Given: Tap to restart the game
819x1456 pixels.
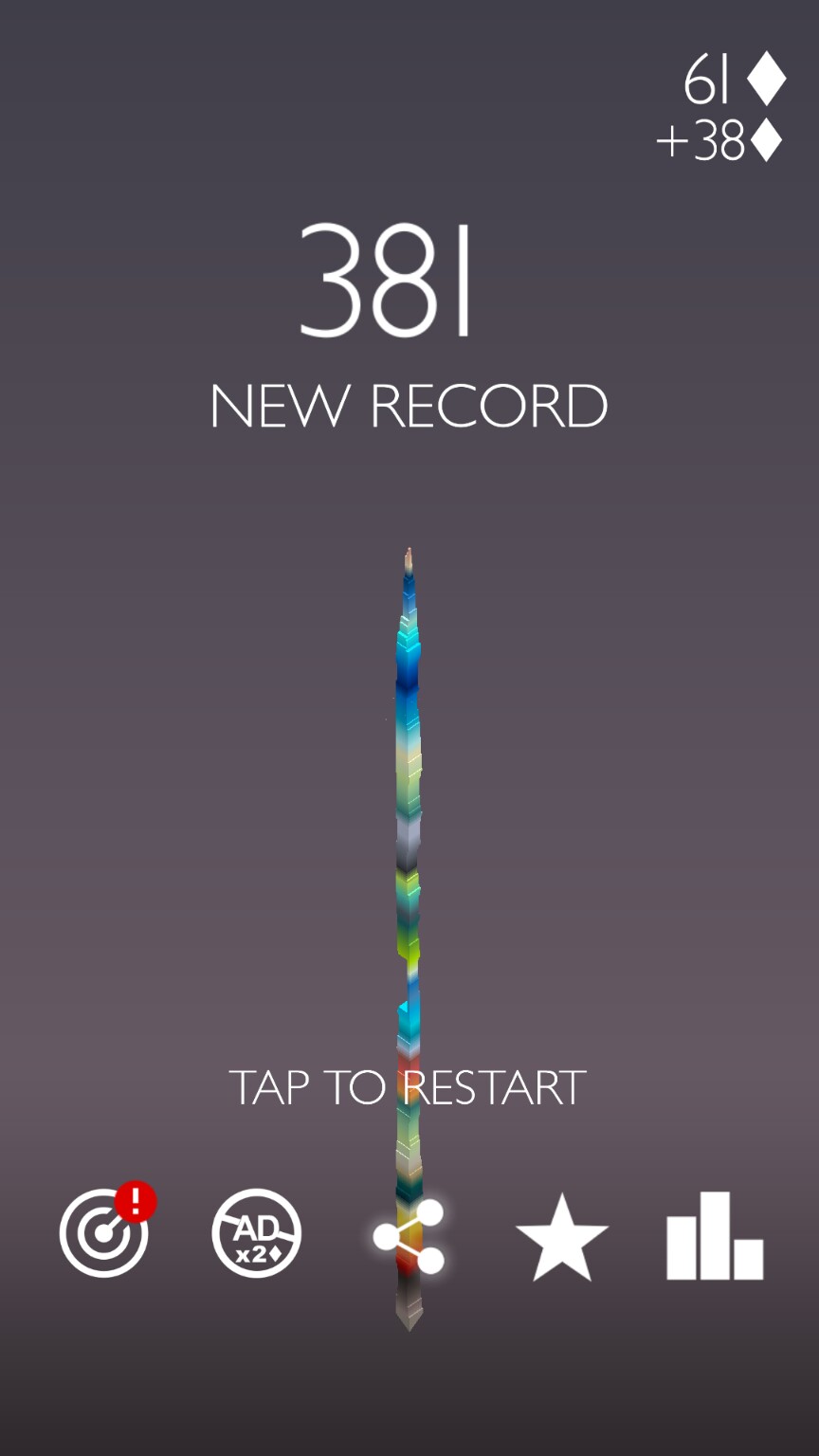Looking at the screenshot, I should tap(408, 1087).
